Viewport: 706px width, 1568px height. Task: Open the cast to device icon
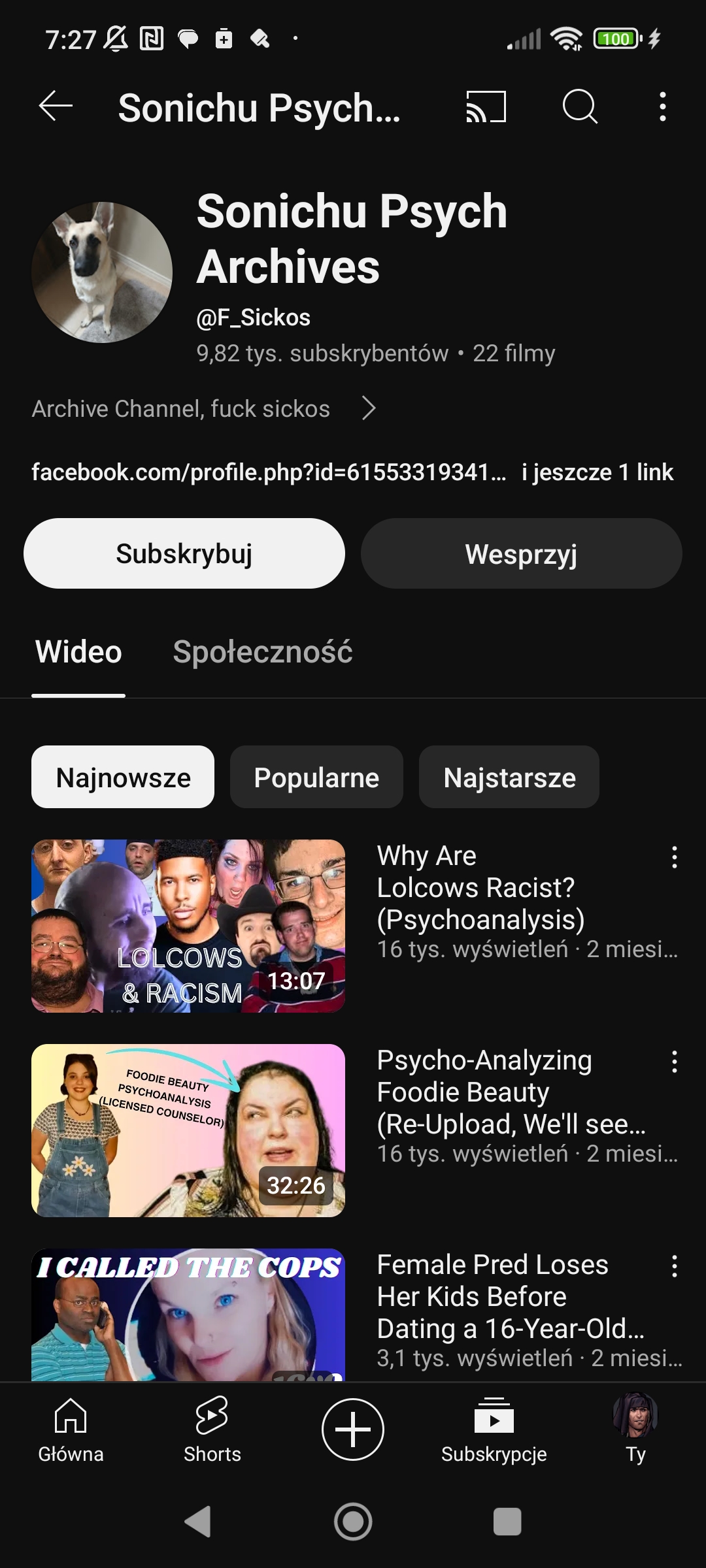pos(486,106)
